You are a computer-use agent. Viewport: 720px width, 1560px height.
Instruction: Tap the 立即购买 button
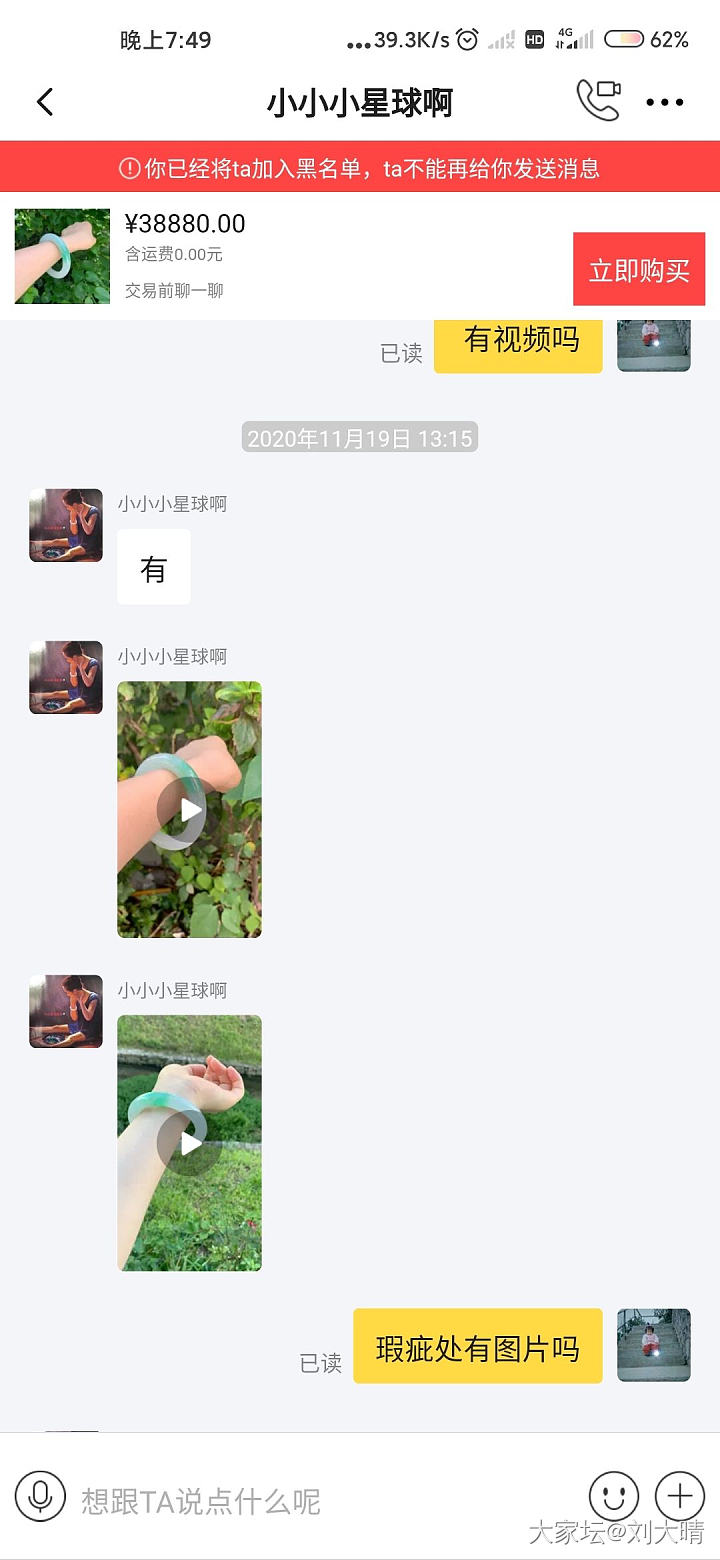(639, 270)
